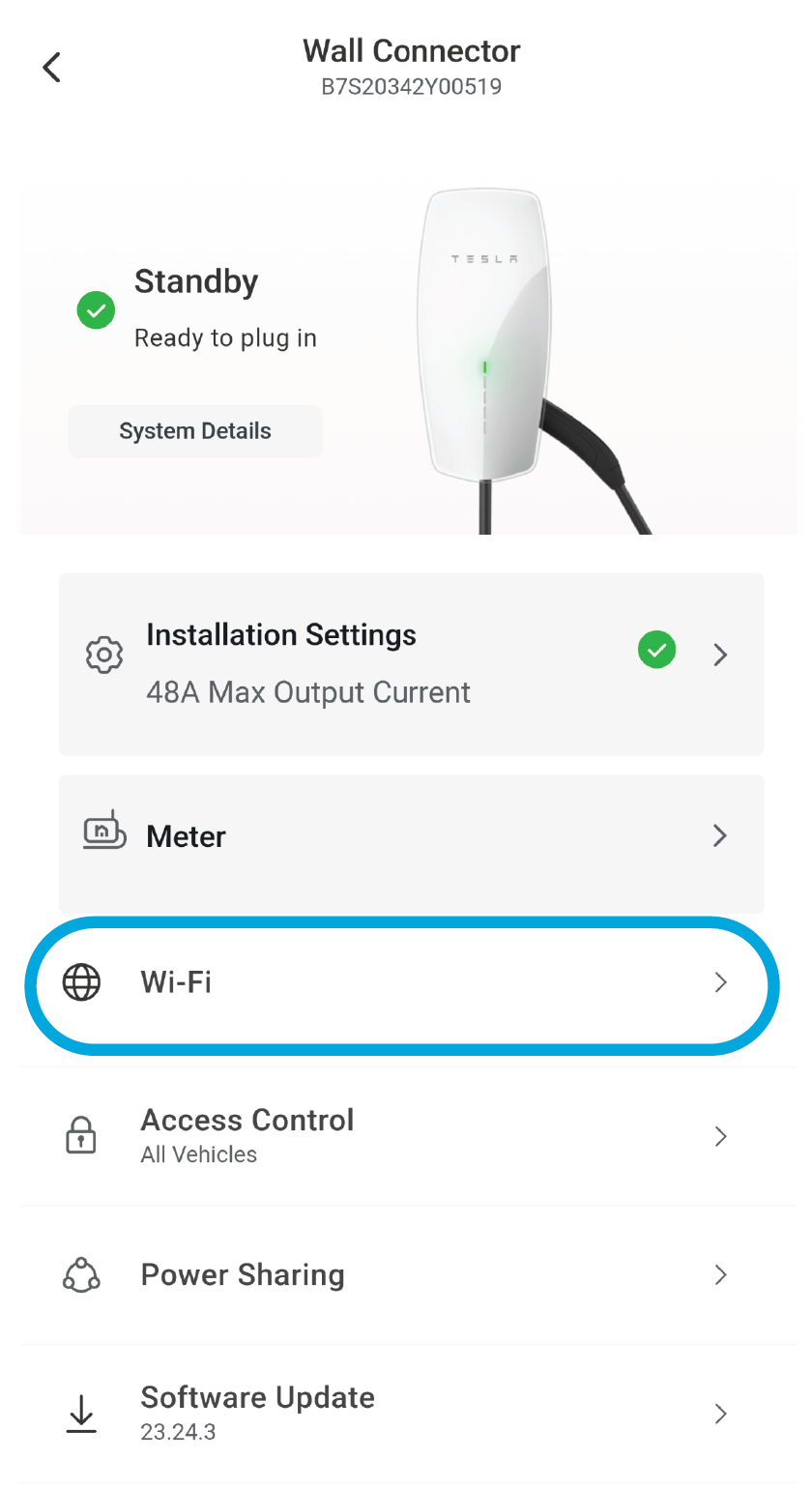This screenshot has width=812, height=1489.
Task: Open Wi-Fi settings
Action: 402,984
